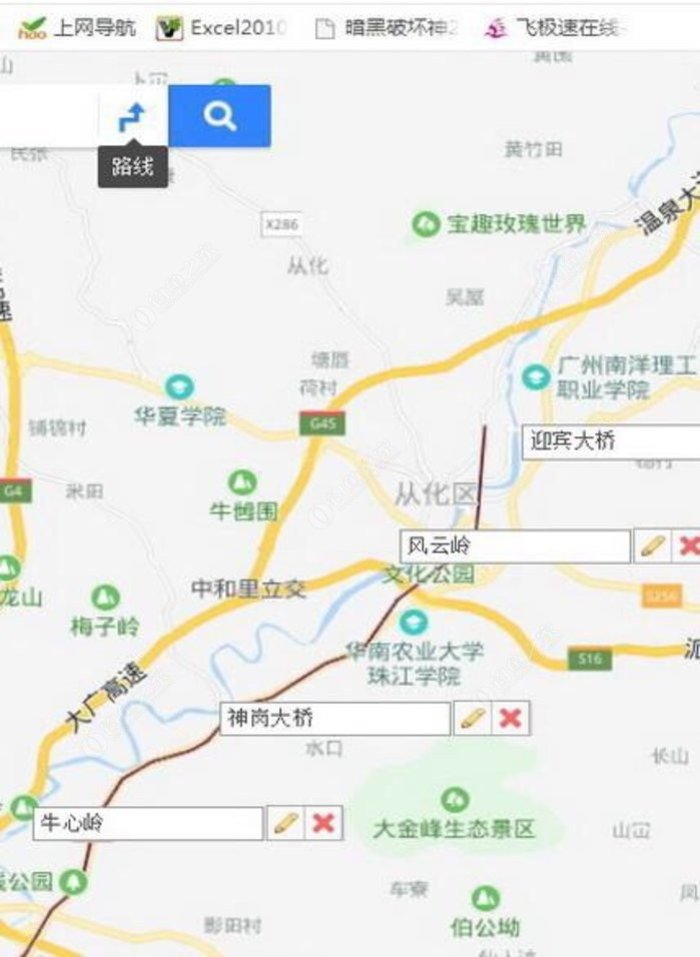Edit the 风云岭 marker label
This screenshot has width=700, height=957.
pyautogui.click(x=652, y=546)
